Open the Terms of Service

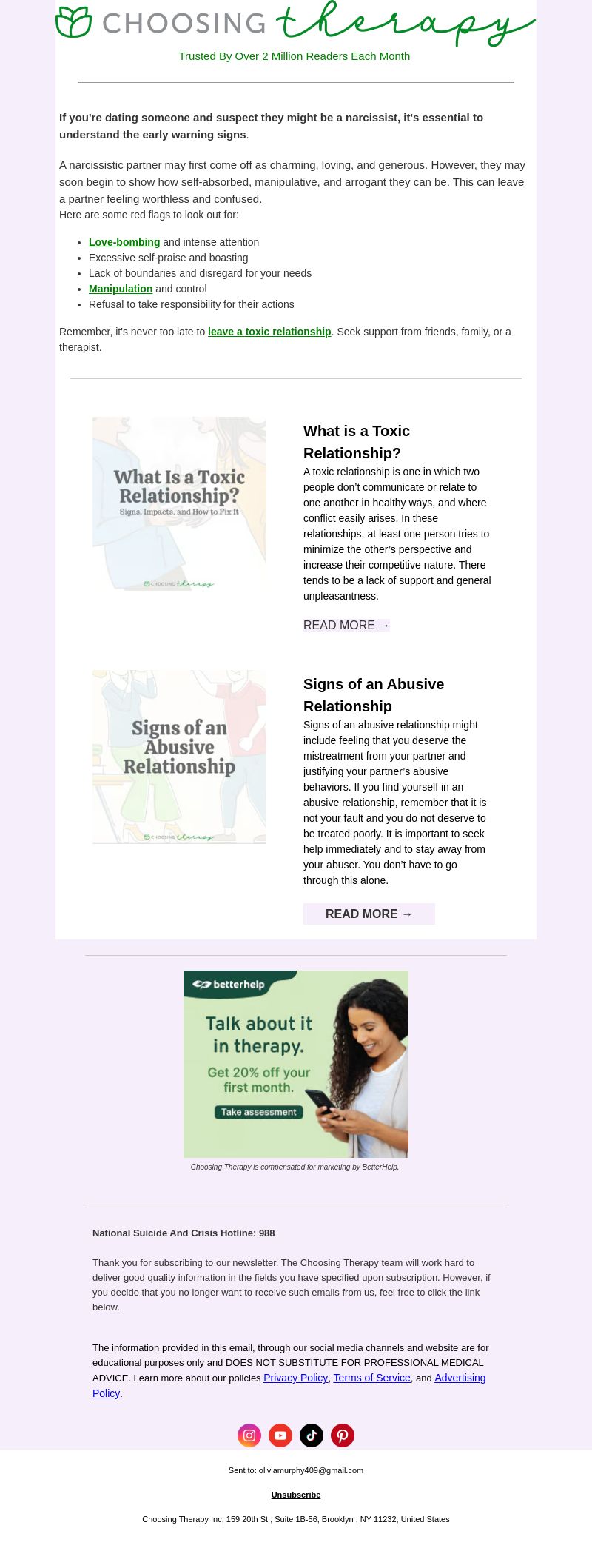click(371, 1378)
